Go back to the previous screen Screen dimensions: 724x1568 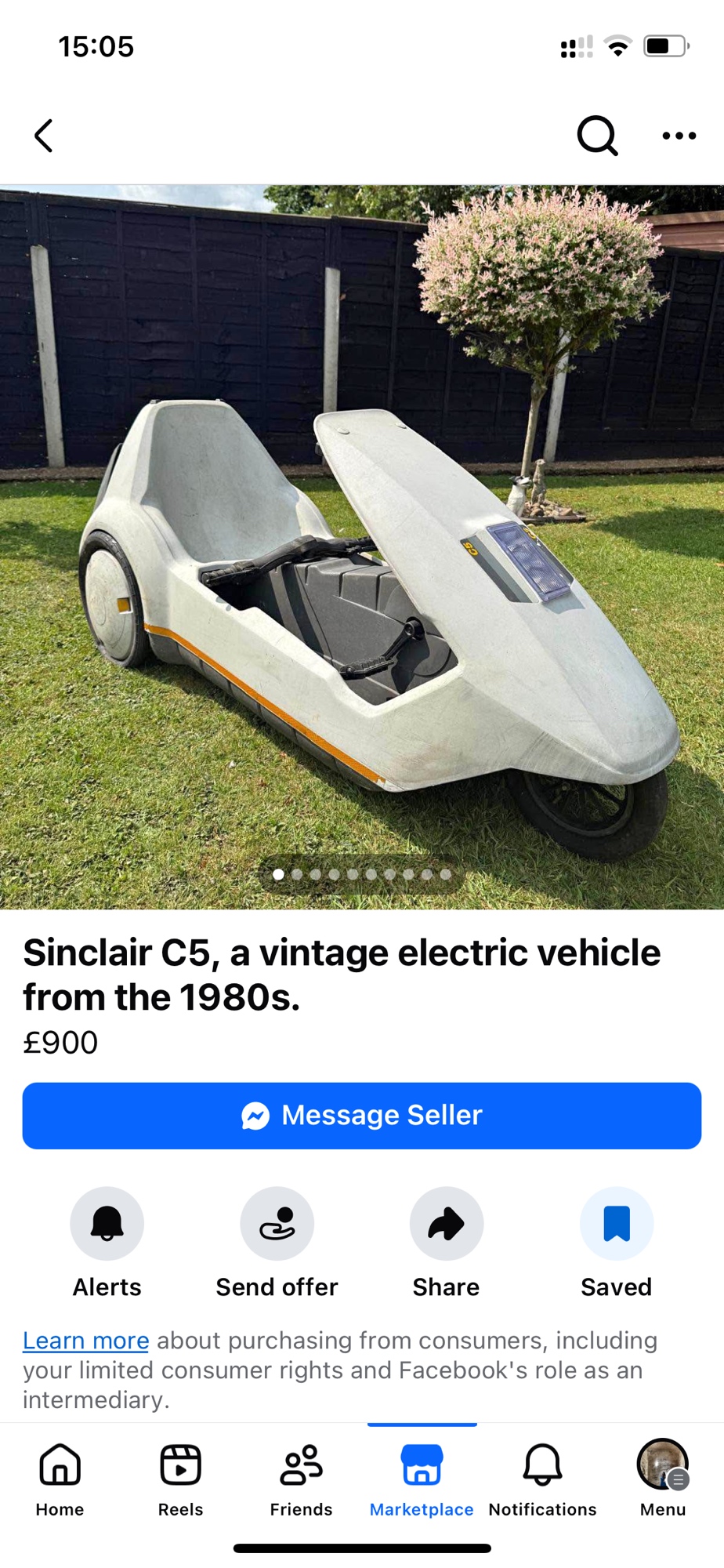(x=44, y=136)
